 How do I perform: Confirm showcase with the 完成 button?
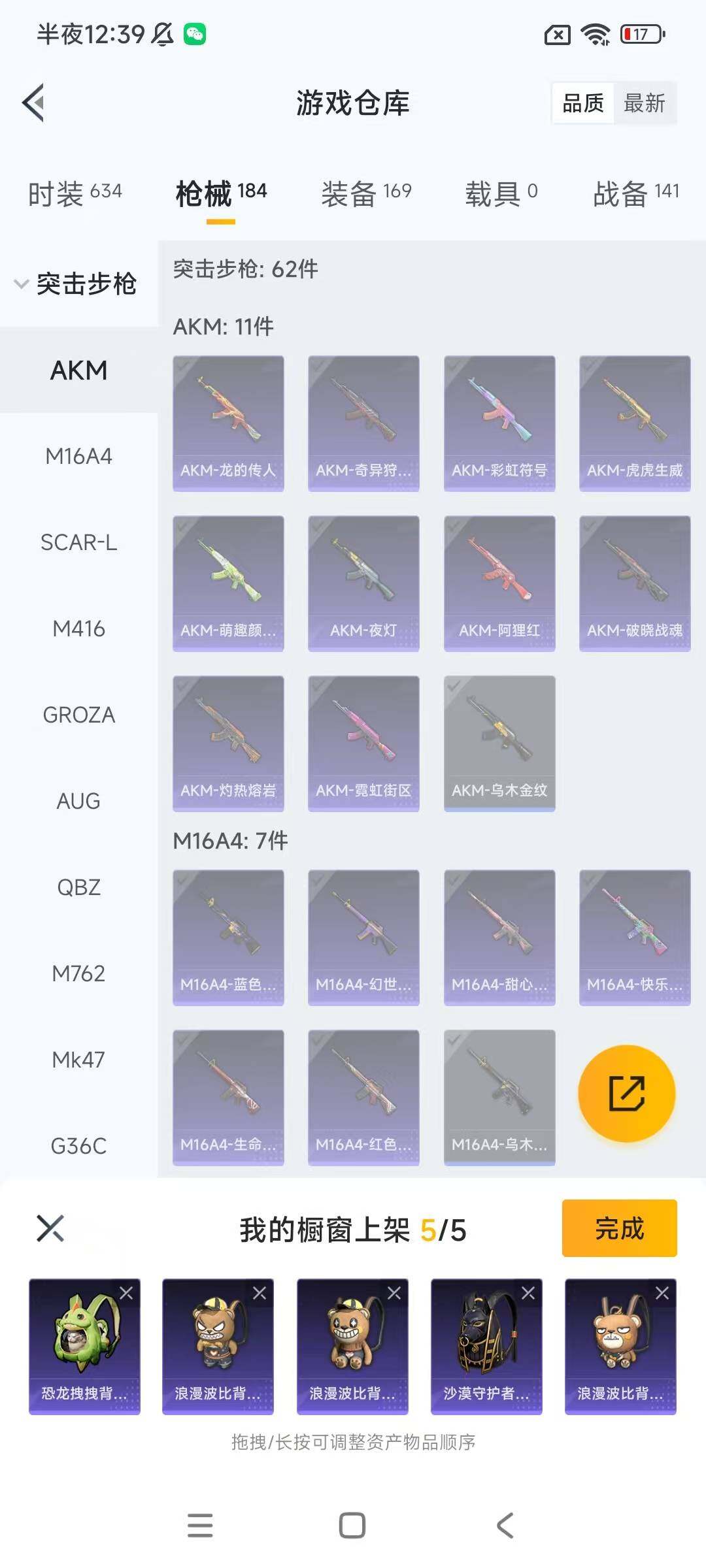[619, 1228]
